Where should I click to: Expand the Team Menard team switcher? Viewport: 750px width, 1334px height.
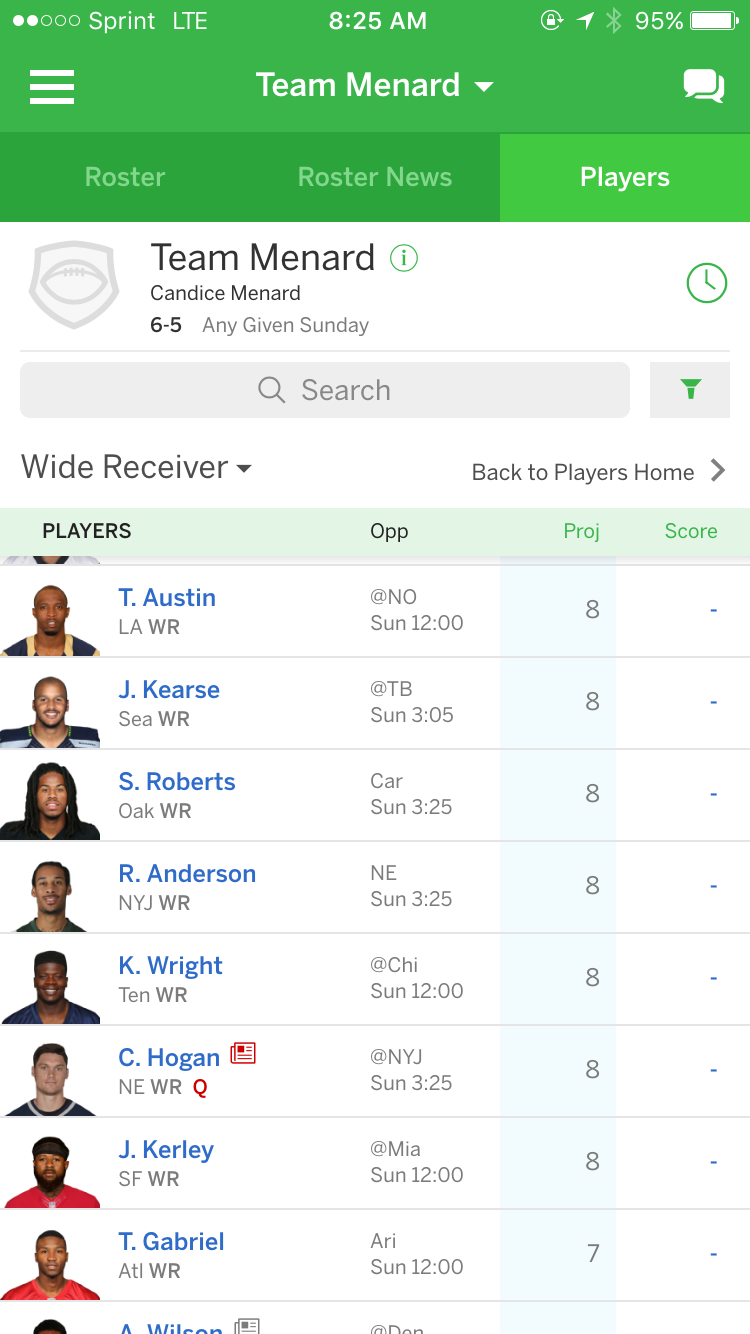point(374,85)
